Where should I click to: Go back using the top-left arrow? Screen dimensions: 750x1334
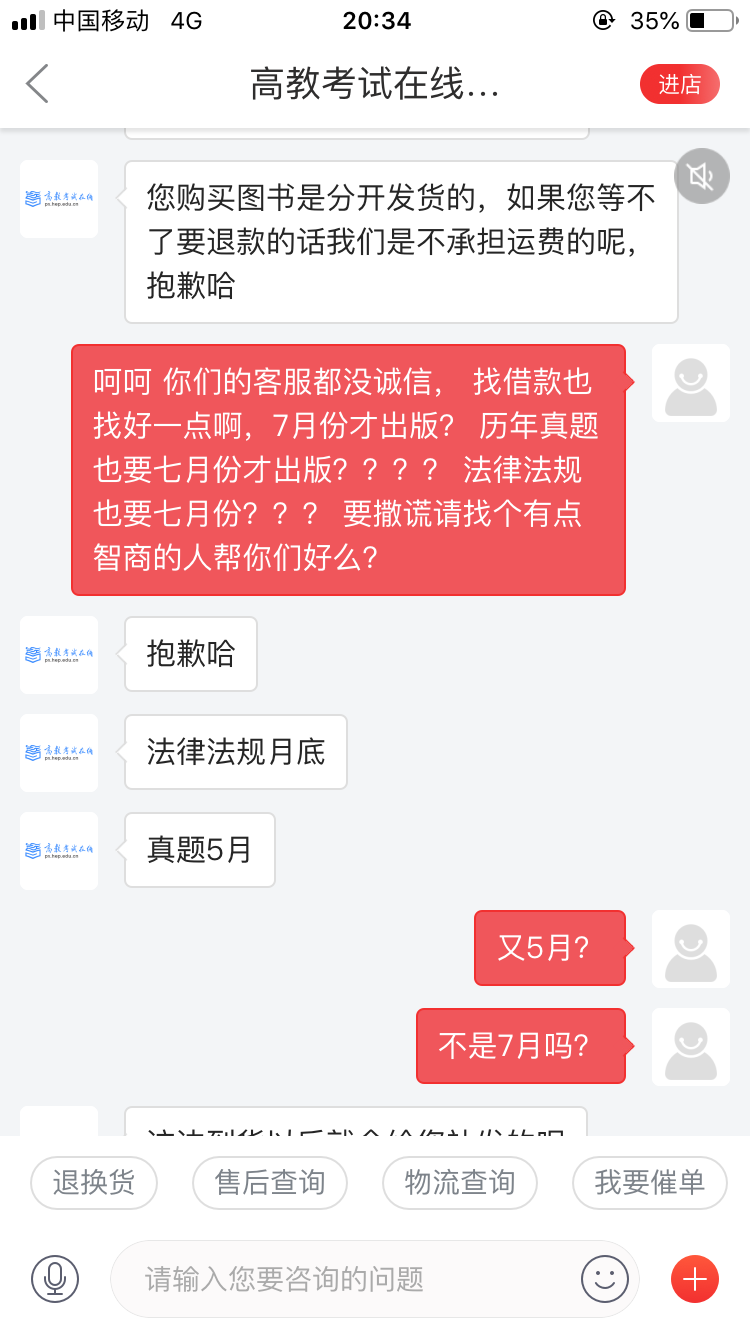click(x=37, y=84)
